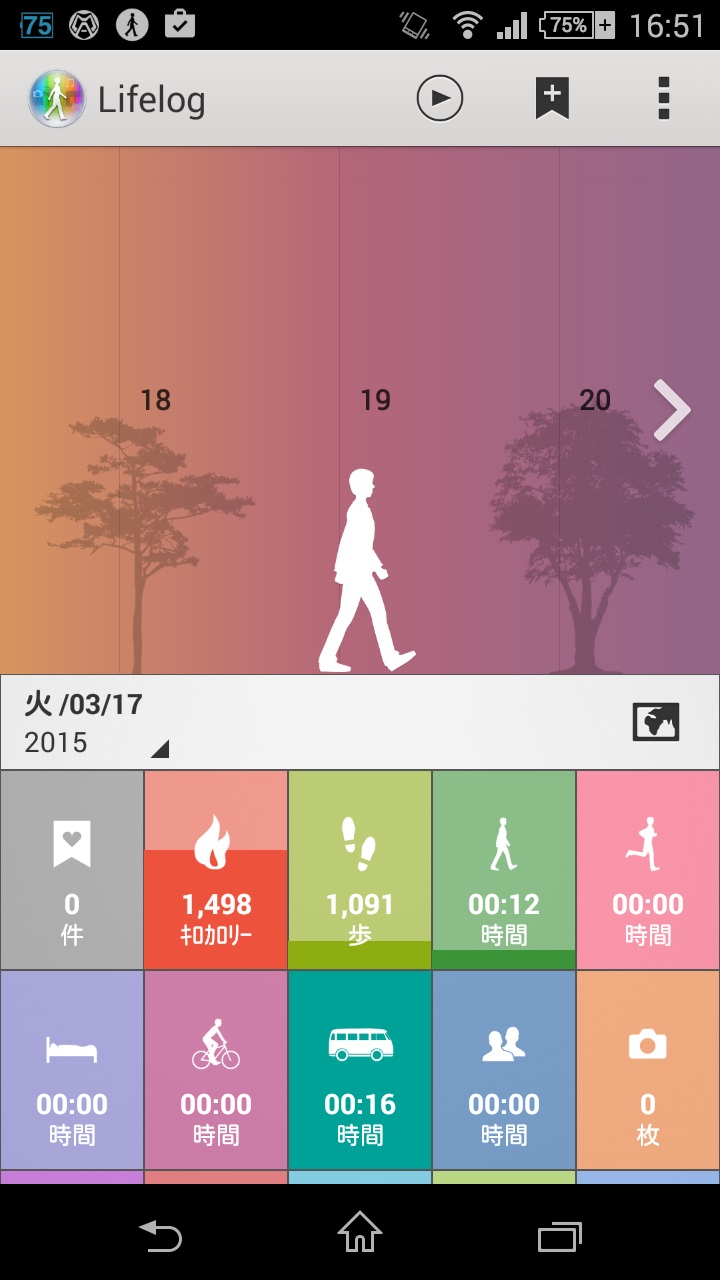Open the map view icon
The height and width of the screenshot is (1280, 720).
(656, 722)
